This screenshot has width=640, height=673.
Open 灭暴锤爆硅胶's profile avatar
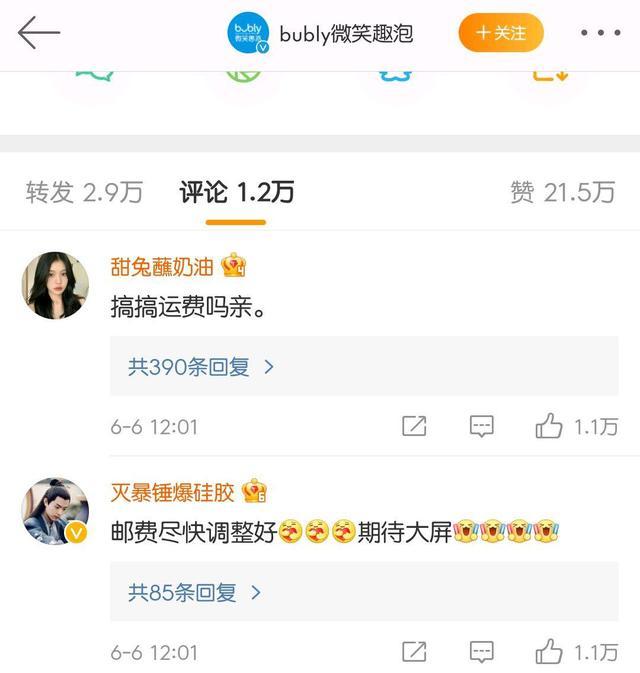pos(55,511)
